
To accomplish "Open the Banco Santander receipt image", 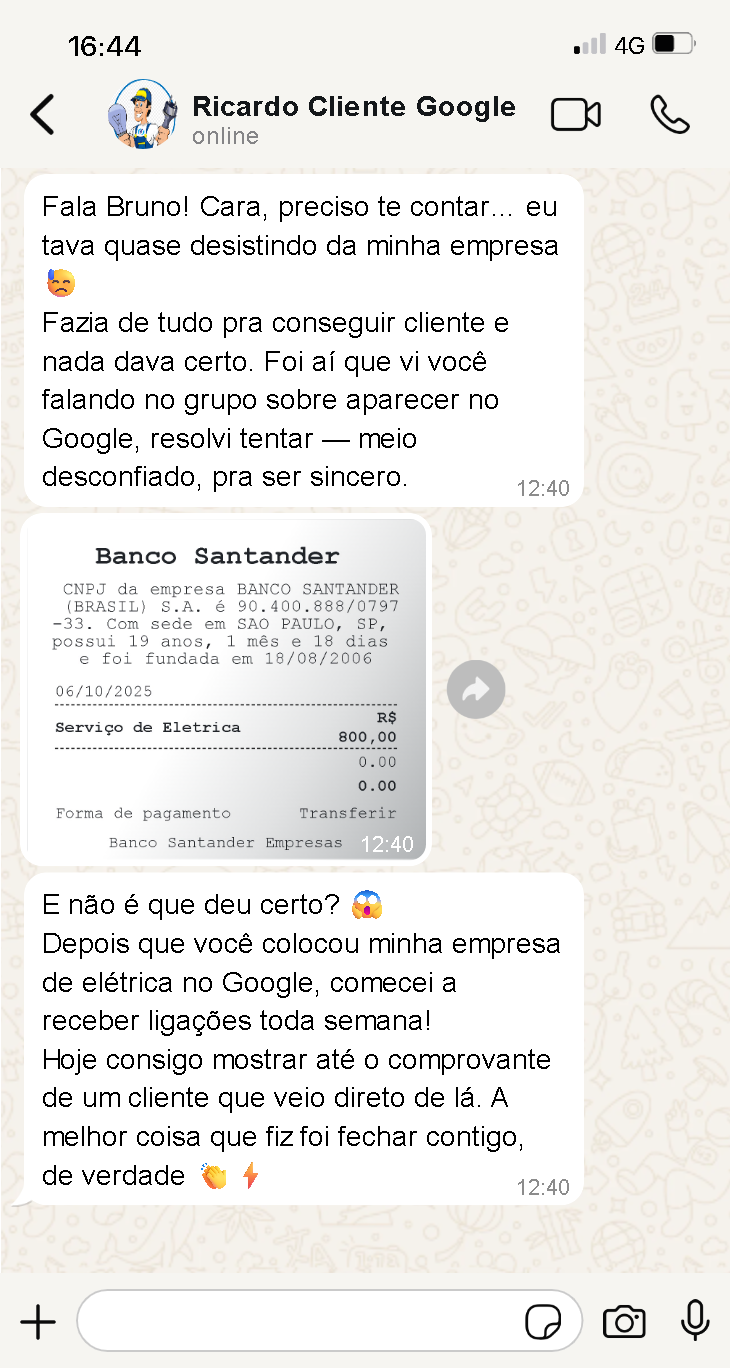I will (226, 689).
